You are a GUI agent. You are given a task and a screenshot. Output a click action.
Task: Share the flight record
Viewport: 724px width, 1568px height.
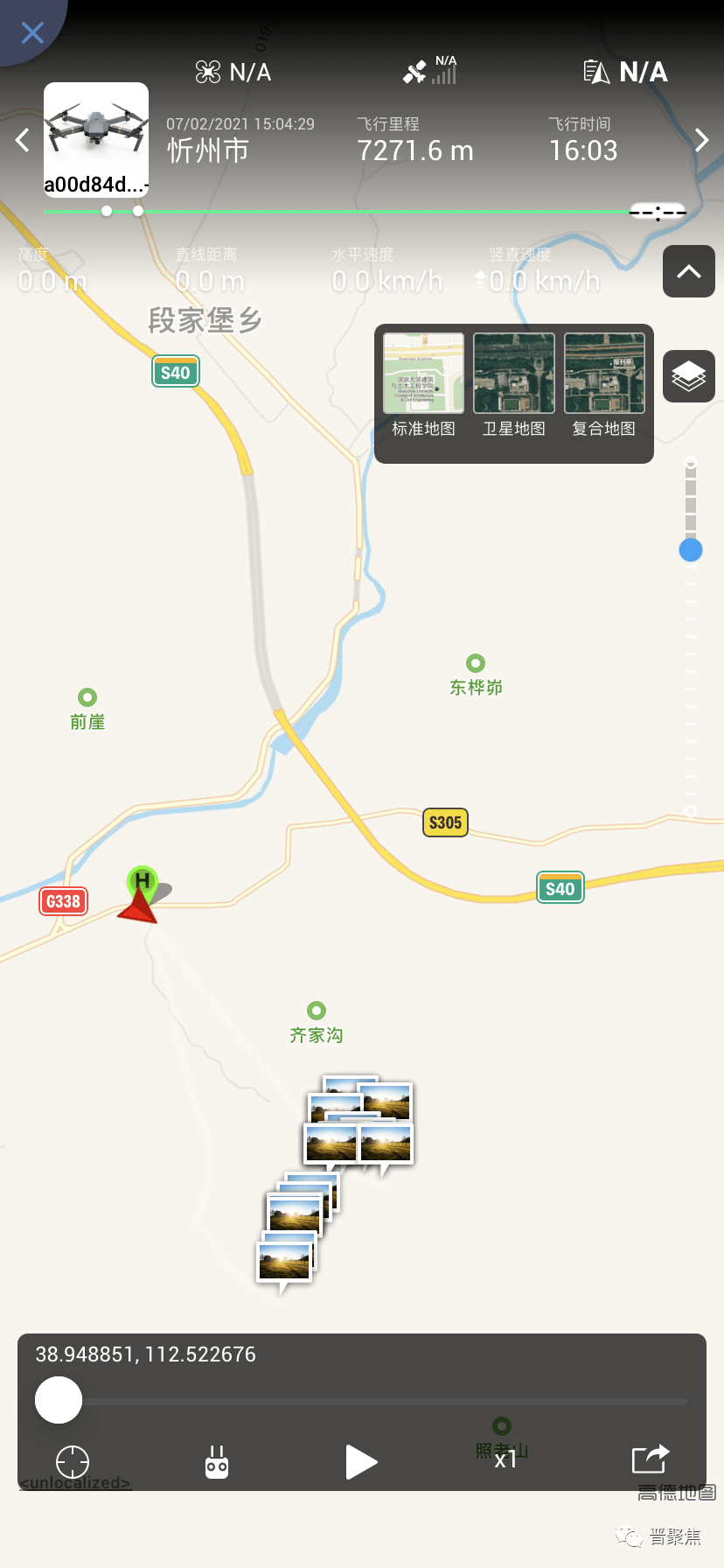click(650, 1459)
